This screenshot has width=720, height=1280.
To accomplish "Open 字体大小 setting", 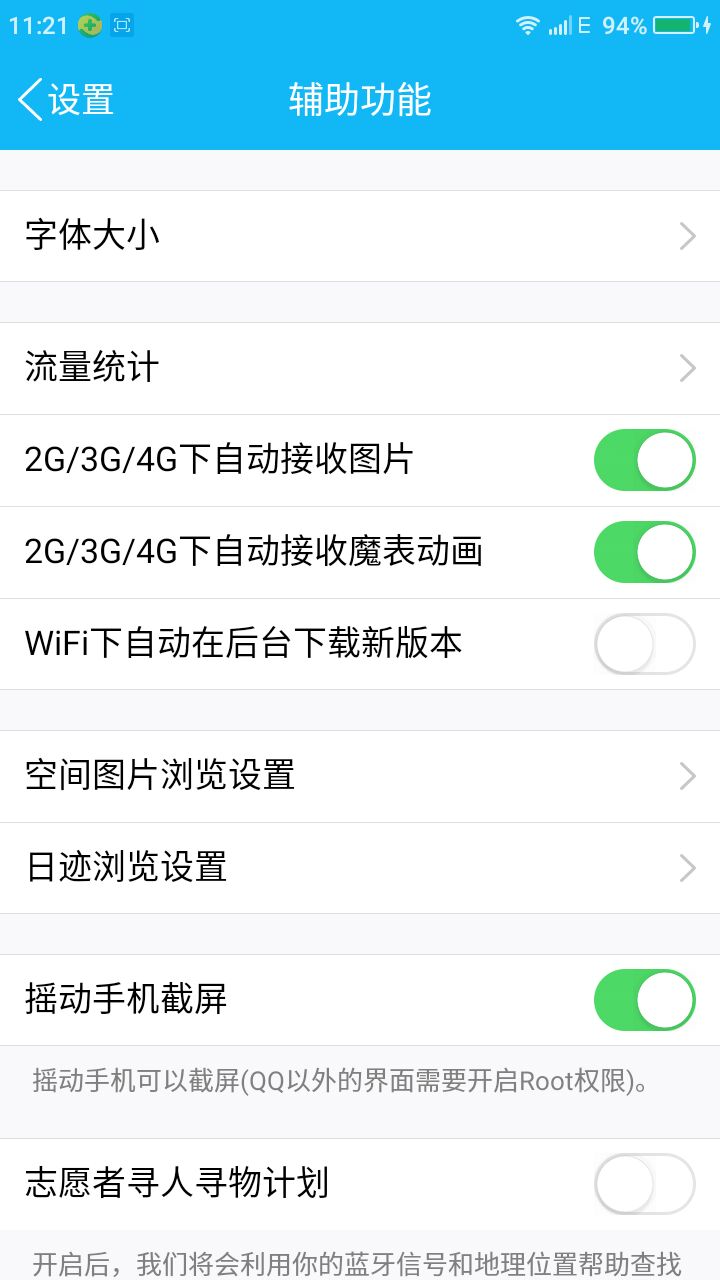I will (360, 236).
